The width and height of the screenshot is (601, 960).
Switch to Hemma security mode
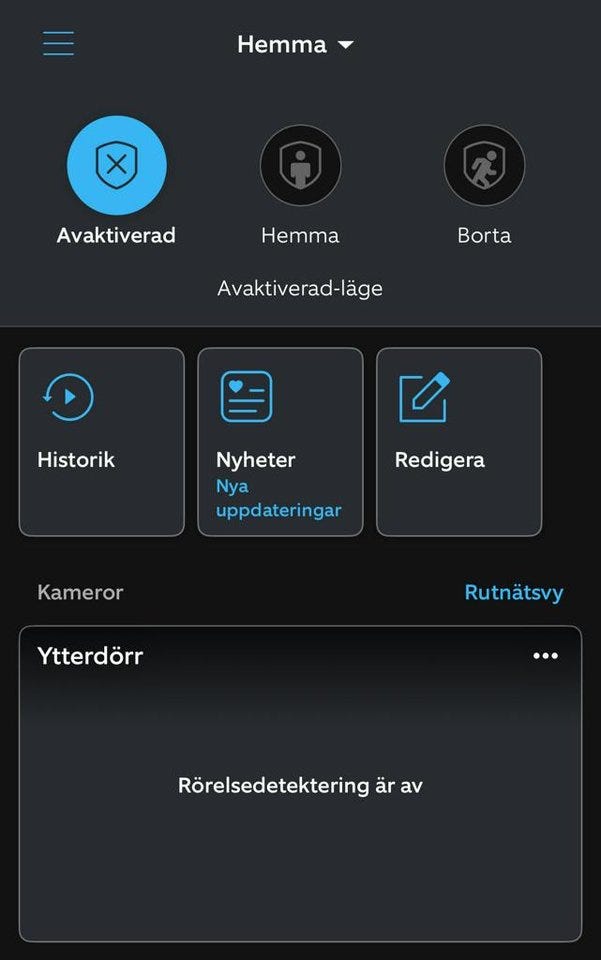click(300, 166)
